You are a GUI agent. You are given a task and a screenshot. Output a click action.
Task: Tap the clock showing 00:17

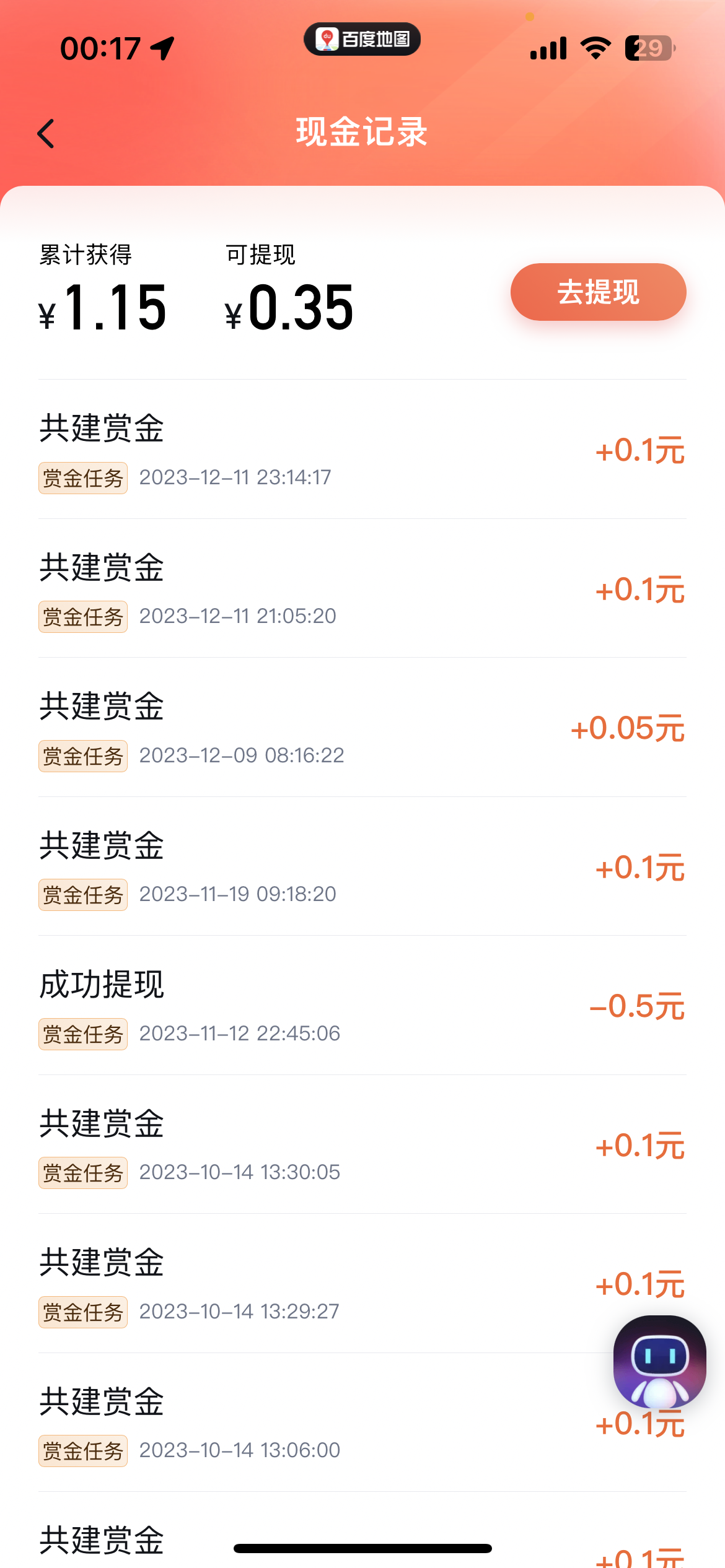(x=99, y=47)
